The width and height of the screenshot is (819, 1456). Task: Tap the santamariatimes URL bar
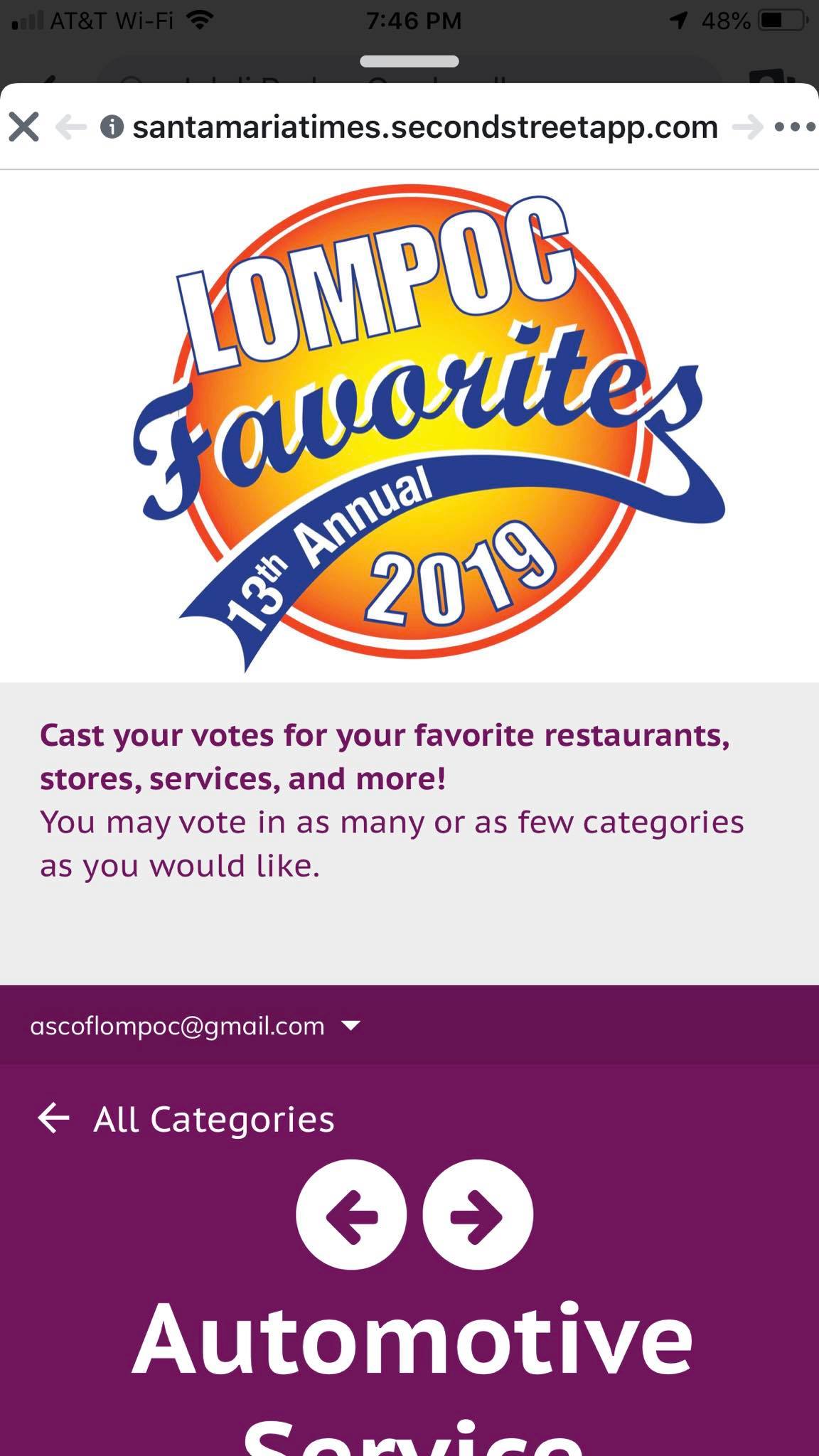424,127
